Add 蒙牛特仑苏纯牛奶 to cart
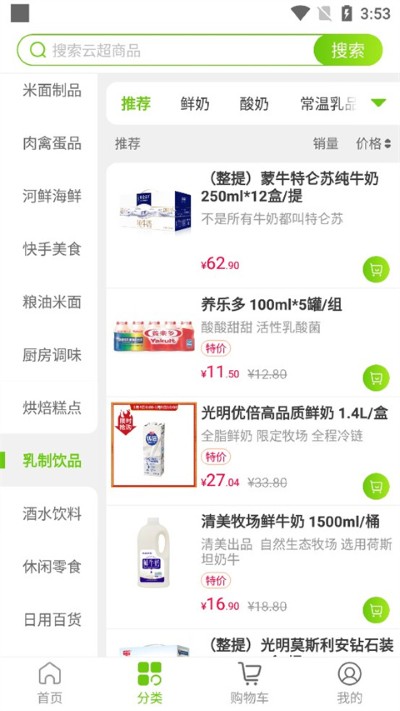This screenshot has width=400, height=711. click(x=376, y=270)
